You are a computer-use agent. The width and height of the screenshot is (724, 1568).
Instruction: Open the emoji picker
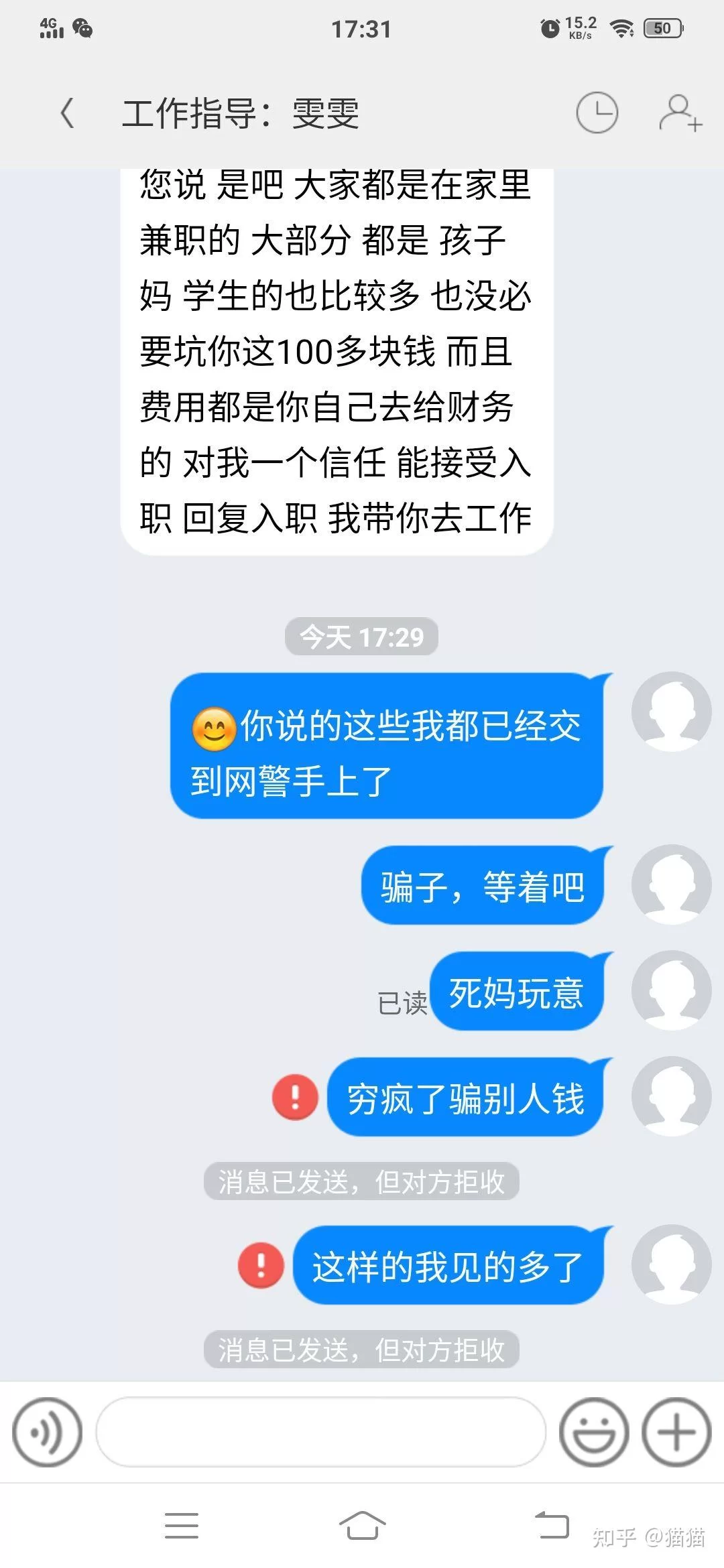tap(594, 1432)
